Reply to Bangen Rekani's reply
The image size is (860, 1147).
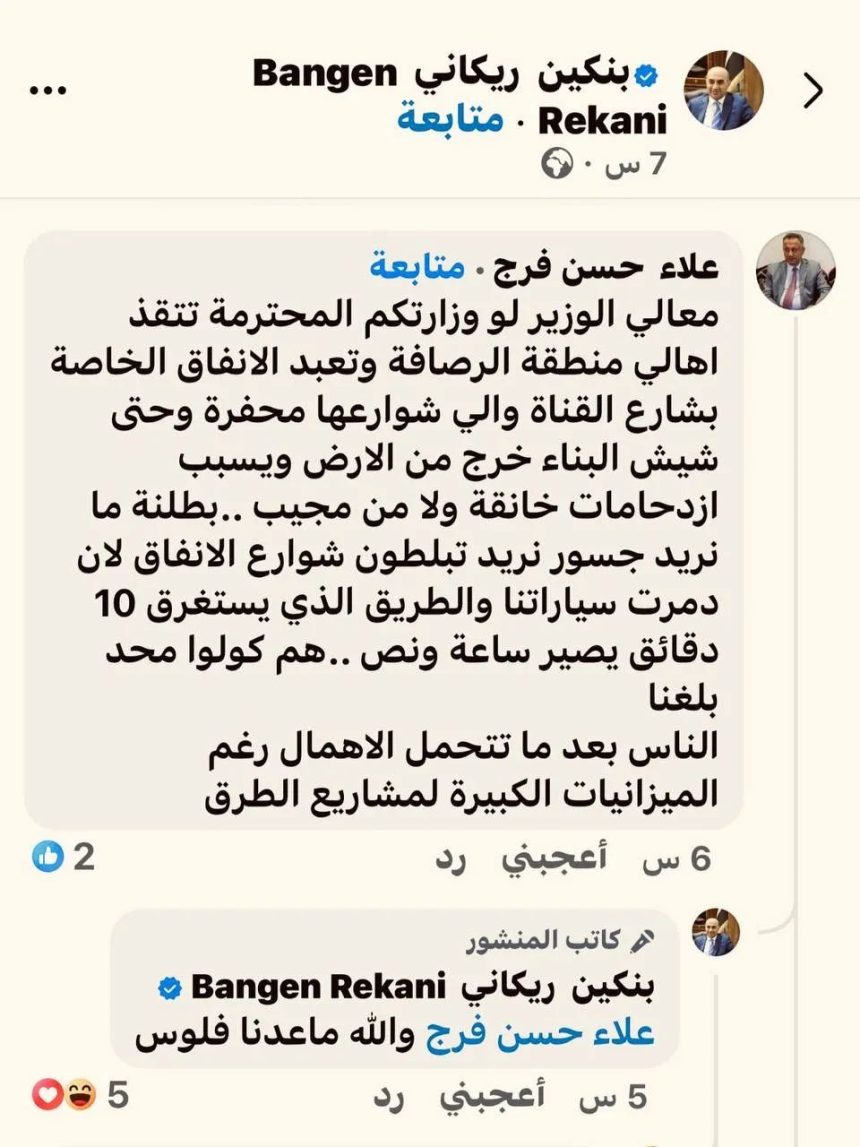pyautogui.click(x=388, y=1096)
